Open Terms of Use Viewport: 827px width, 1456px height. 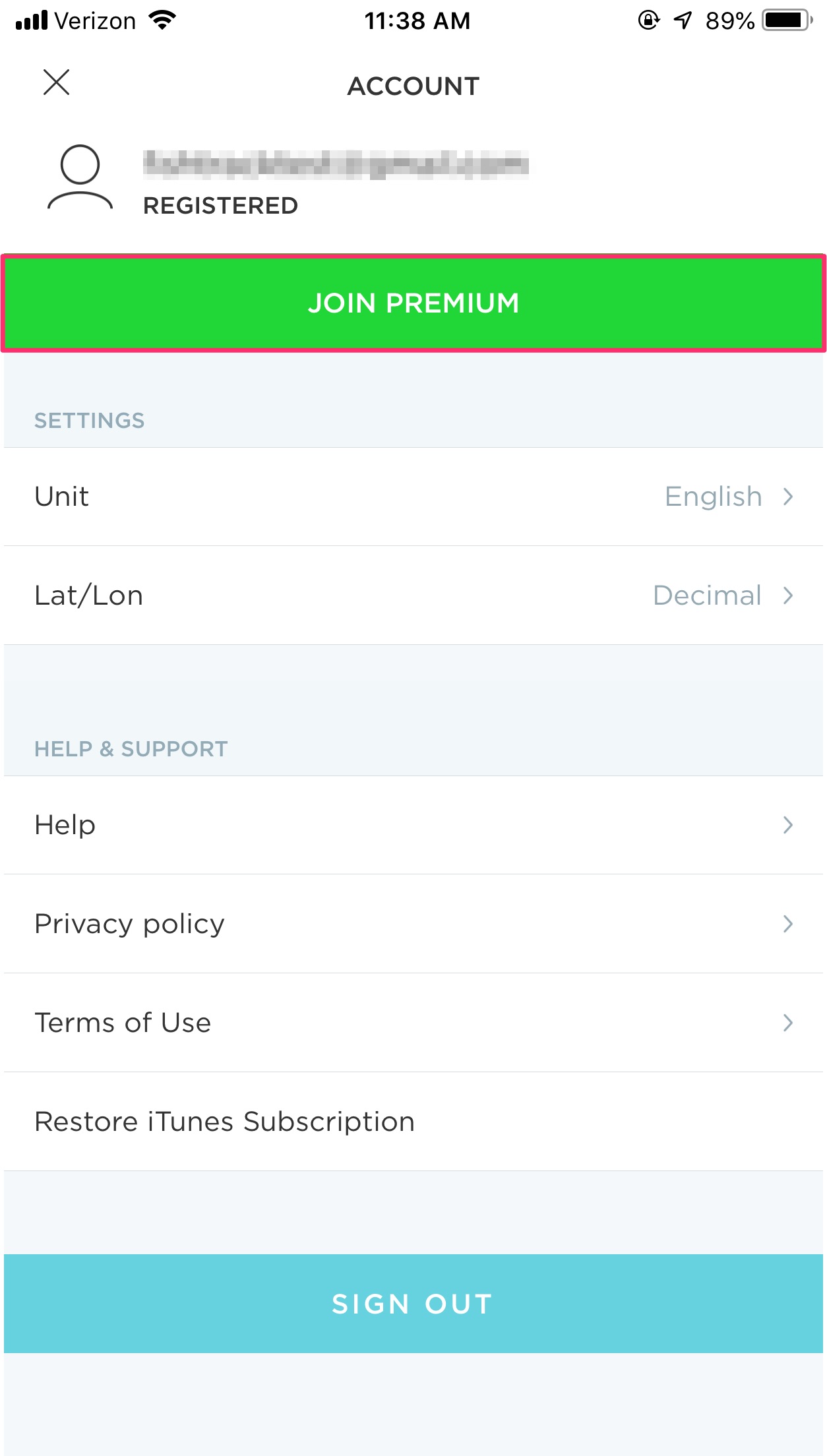[x=413, y=1023]
